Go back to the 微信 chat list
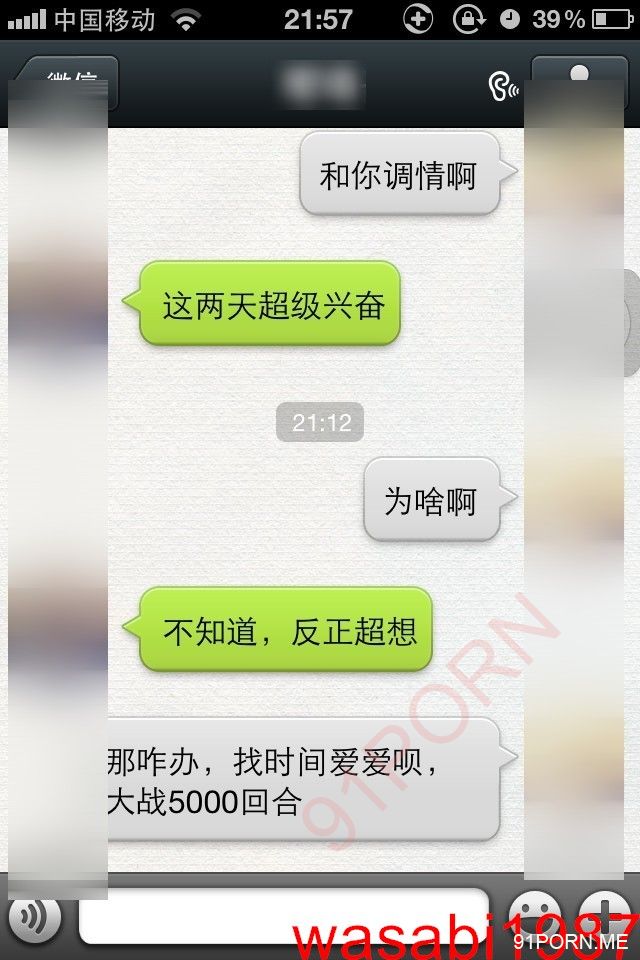 (x=68, y=81)
